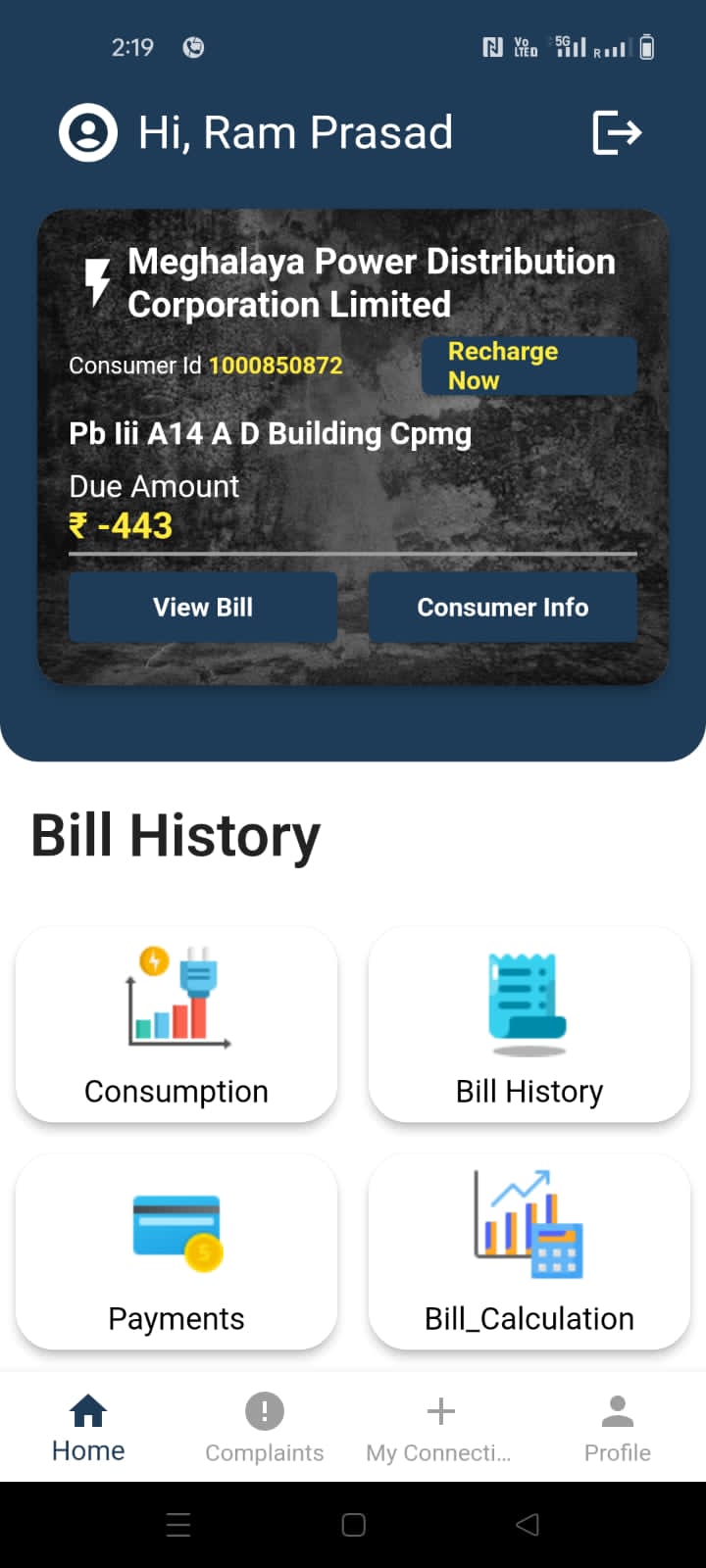The height and width of the screenshot is (1568, 706).
Task: Go to the My Connections tab
Action: tap(440, 1428)
